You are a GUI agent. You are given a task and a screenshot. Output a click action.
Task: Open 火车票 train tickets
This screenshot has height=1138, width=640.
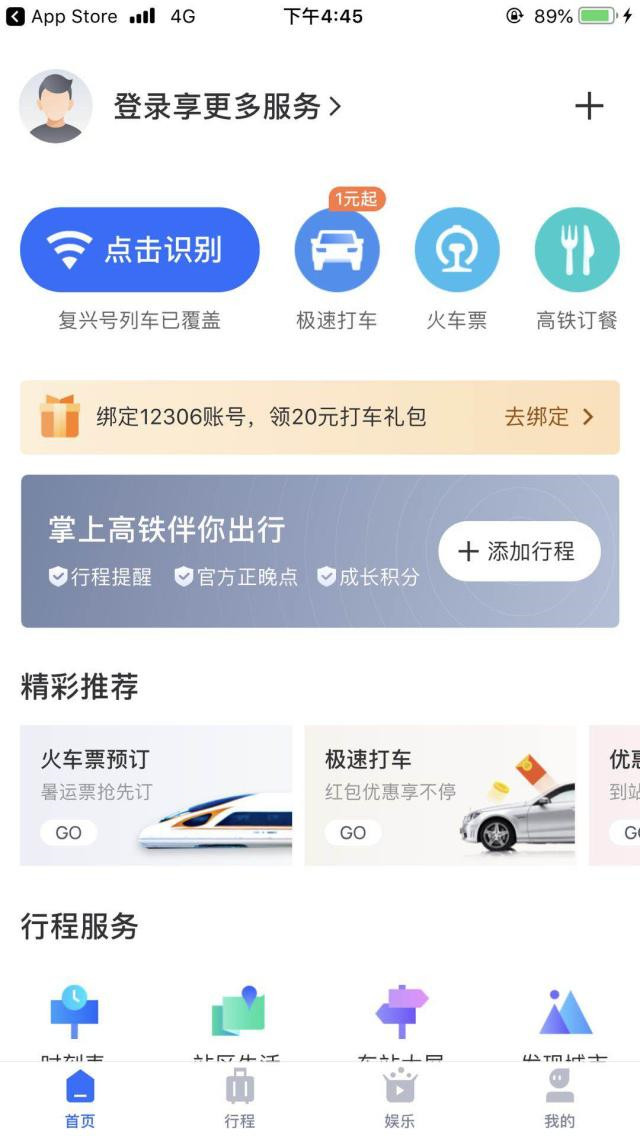pyautogui.click(x=457, y=251)
